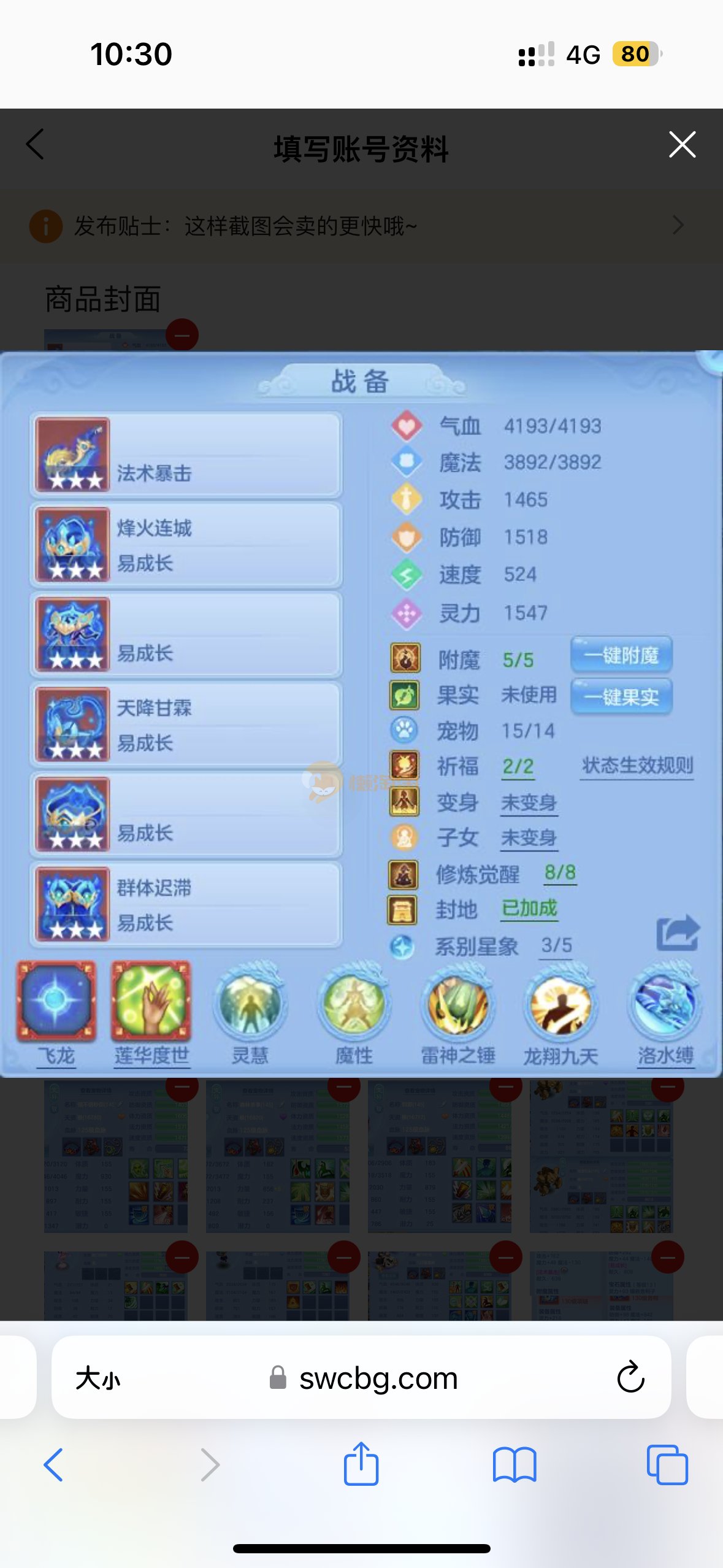
Task: Close the 填写账号资料 form
Action: click(682, 145)
